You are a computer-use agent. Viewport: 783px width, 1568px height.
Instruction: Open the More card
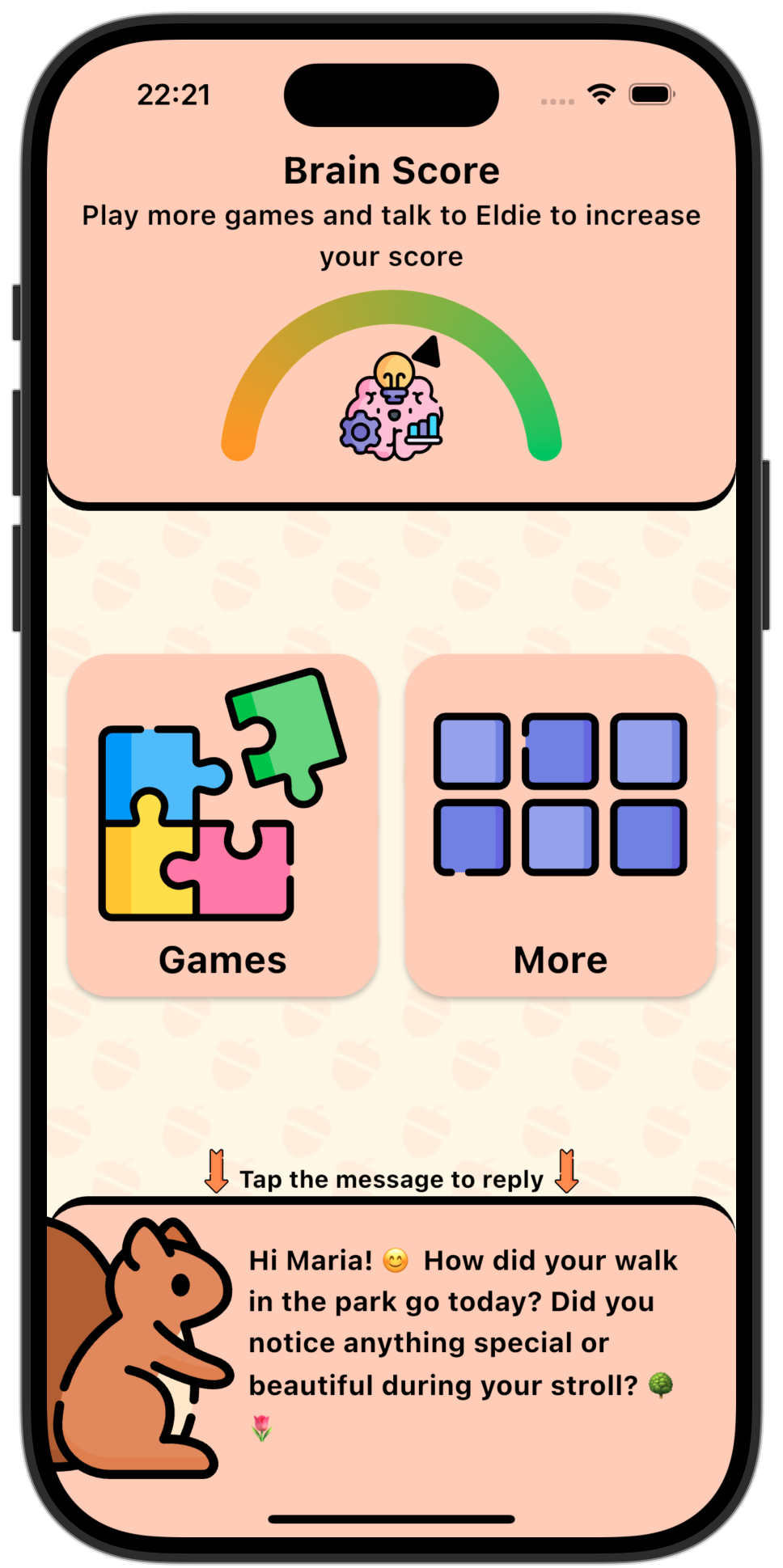(x=560, y=825)
